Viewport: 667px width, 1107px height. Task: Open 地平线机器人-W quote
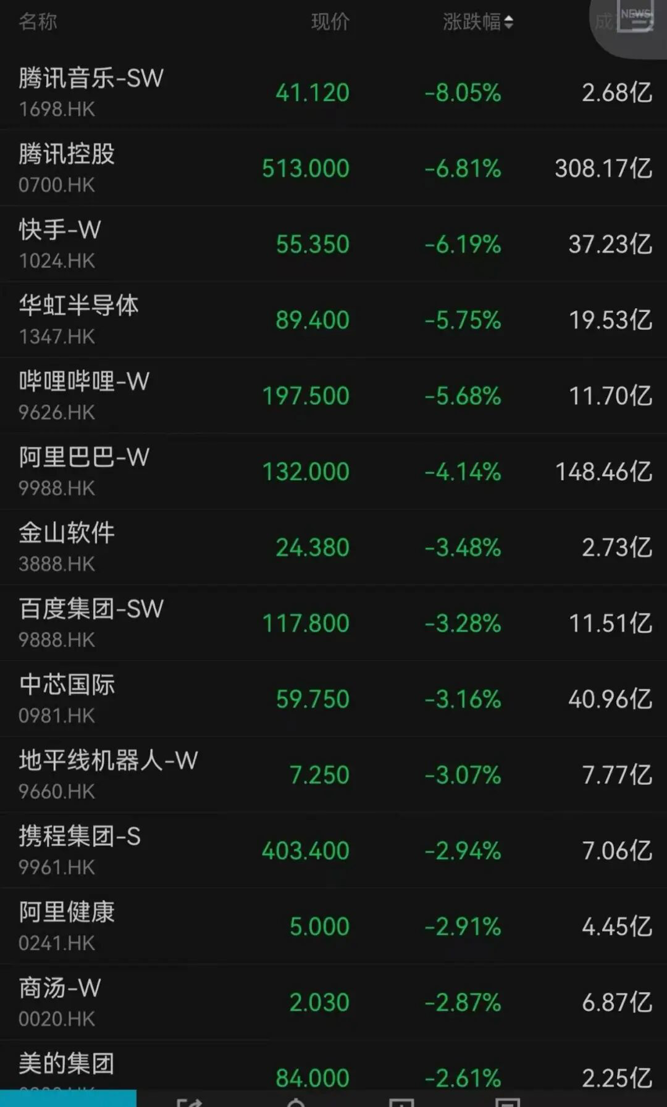click(x=108, y=774)
